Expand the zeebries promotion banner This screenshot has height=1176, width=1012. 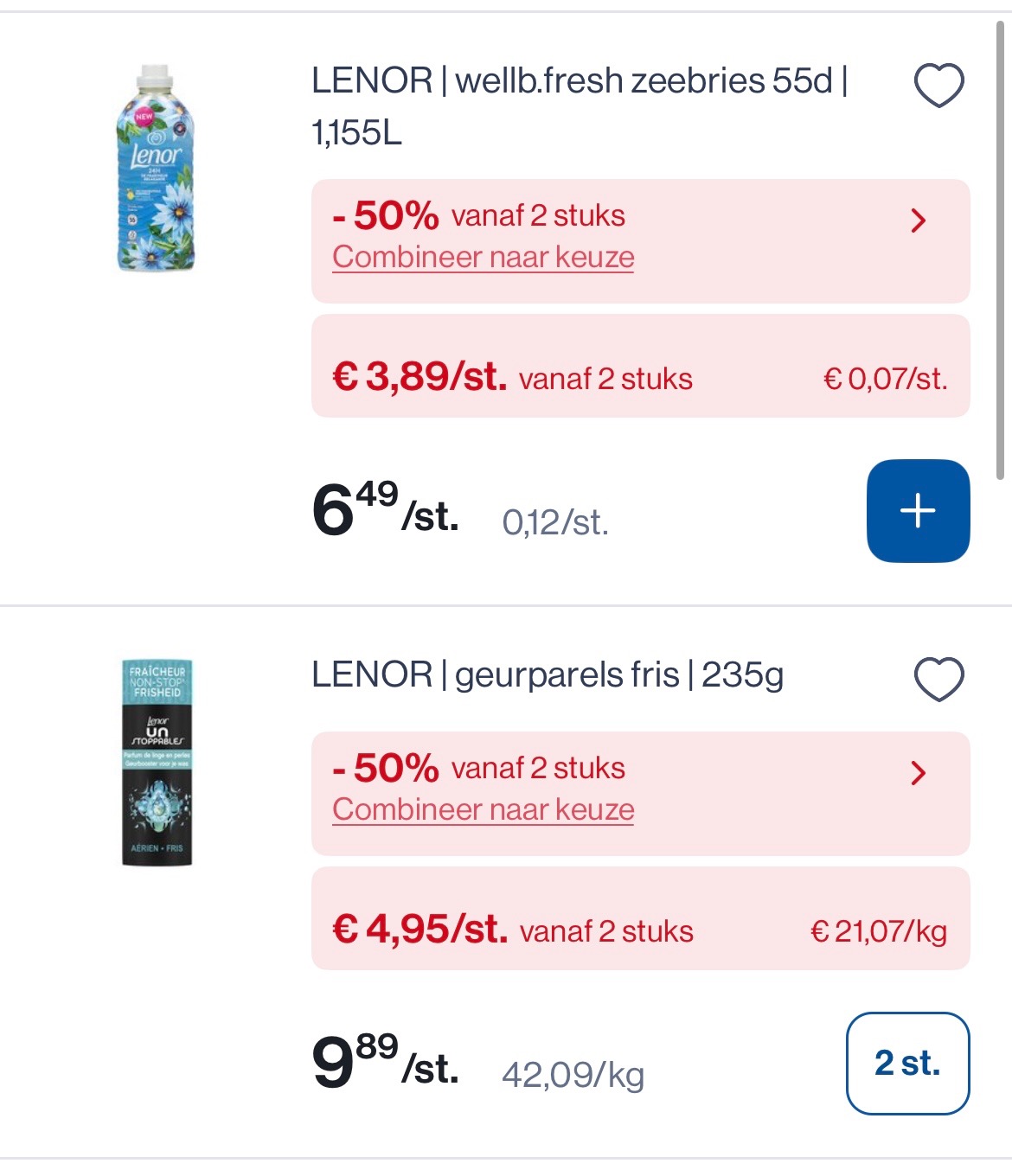[640, 235]
